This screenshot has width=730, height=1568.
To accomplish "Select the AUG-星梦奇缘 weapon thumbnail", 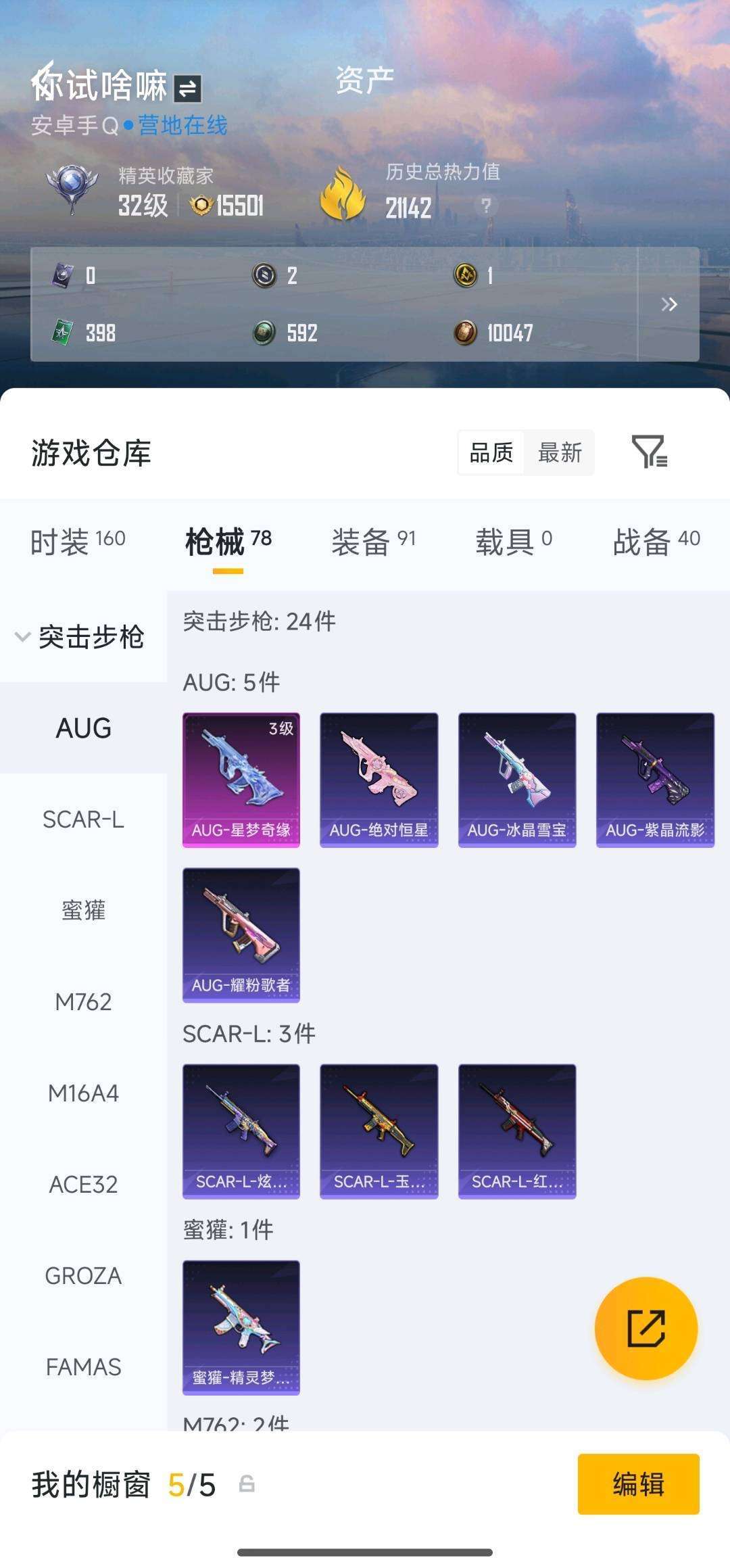I will [241, 779].
